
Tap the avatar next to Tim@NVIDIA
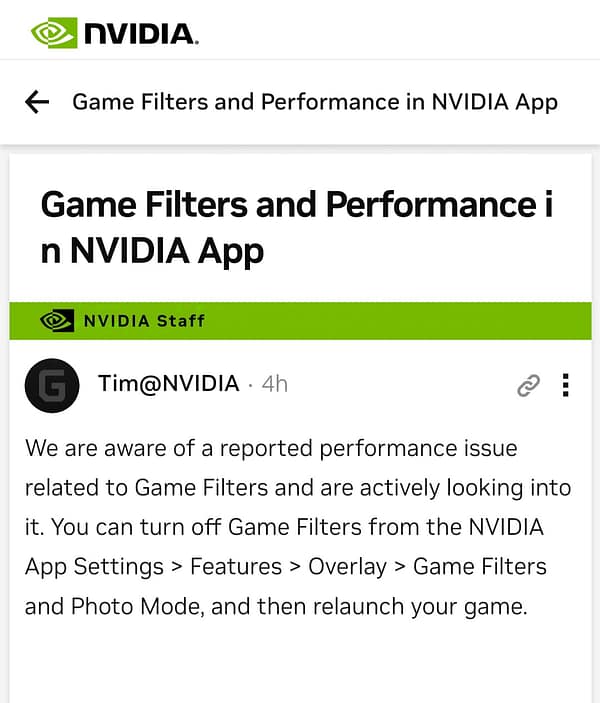pos(51,386)
